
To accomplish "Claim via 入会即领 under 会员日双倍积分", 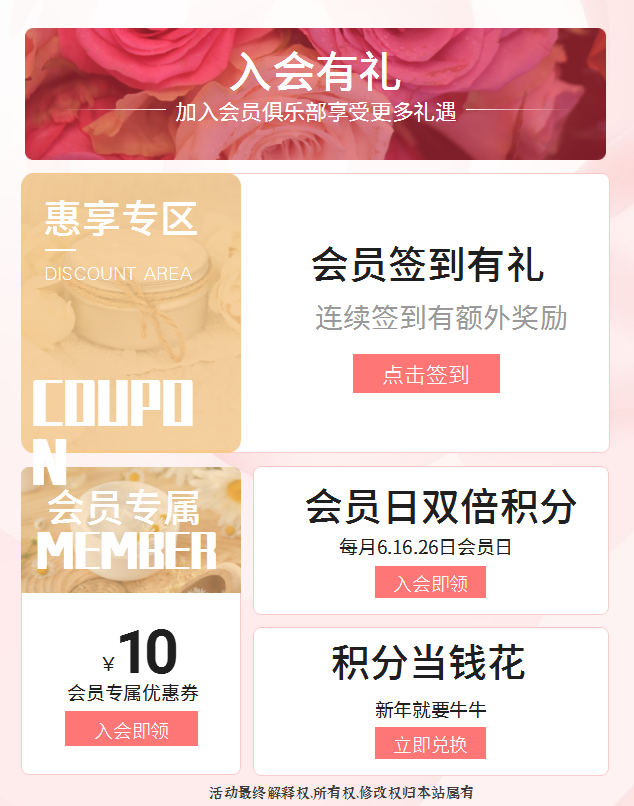I will pos(430,582).
